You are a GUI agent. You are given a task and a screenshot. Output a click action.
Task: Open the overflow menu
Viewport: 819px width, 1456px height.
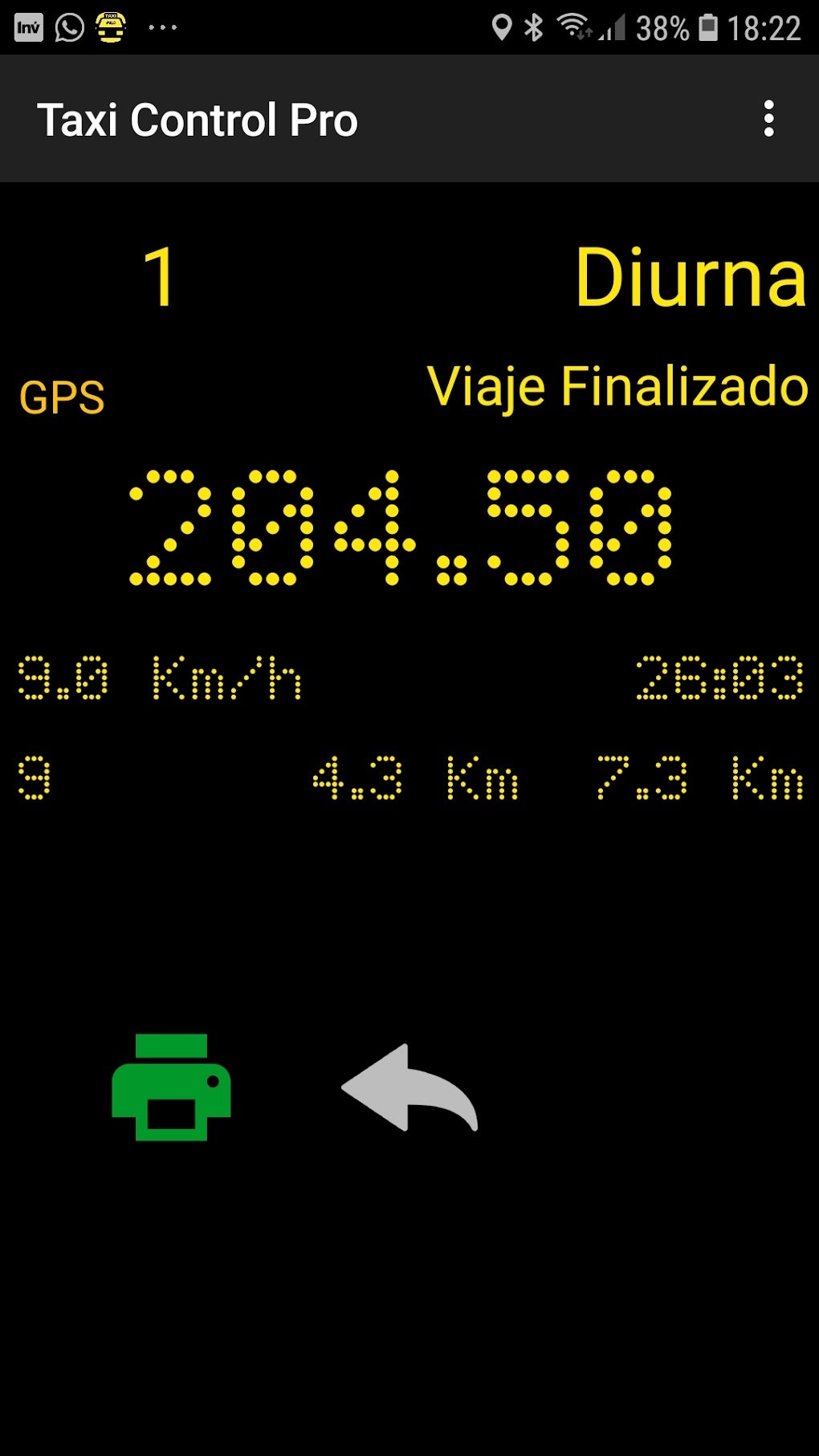768,119
